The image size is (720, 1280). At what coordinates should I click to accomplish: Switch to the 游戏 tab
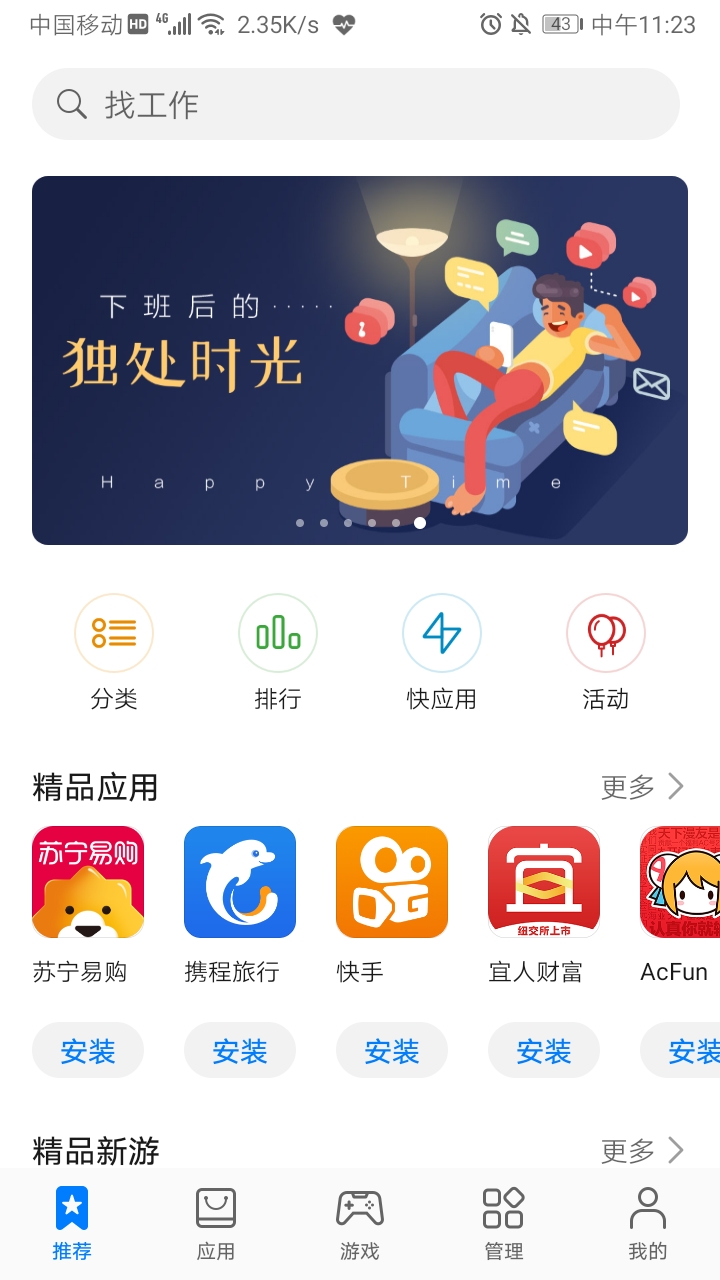[359, 1220]
